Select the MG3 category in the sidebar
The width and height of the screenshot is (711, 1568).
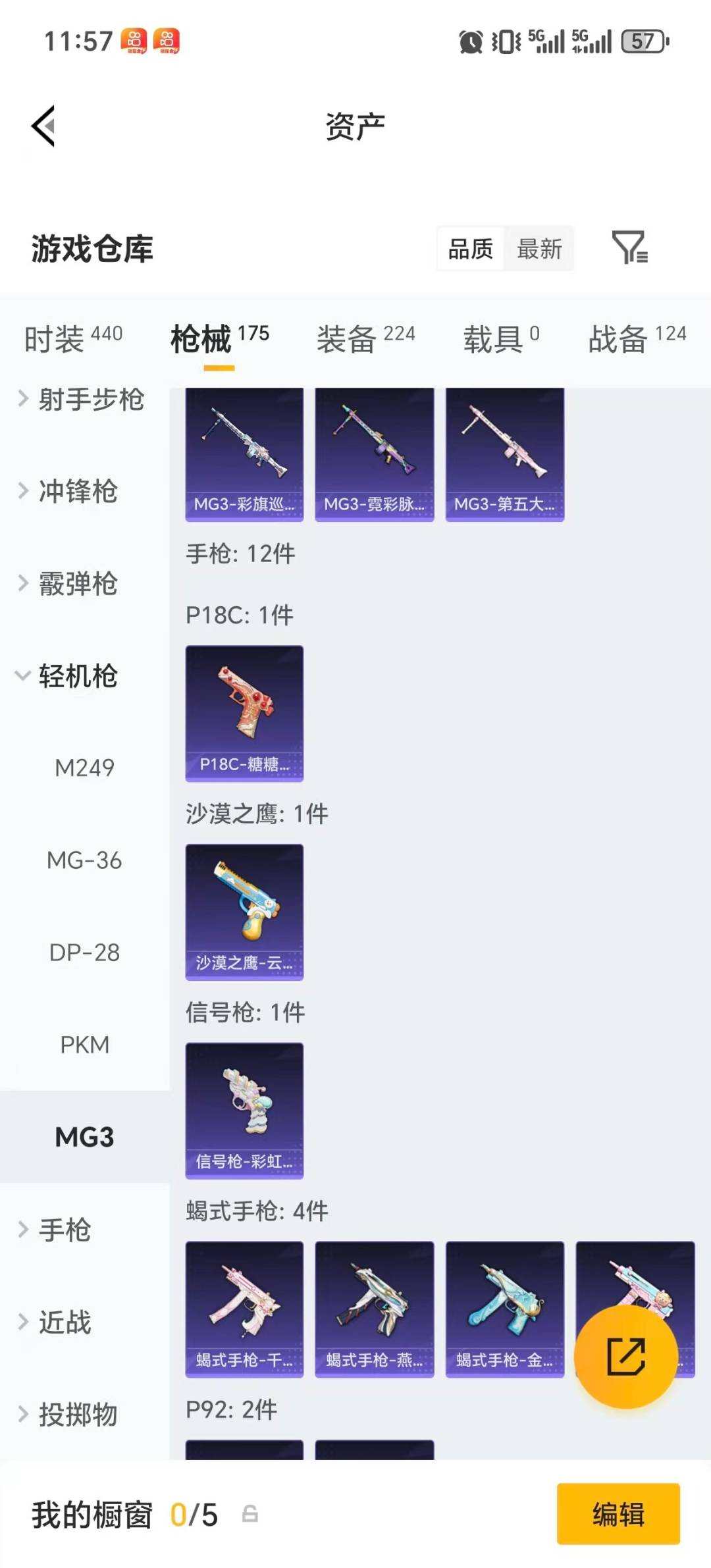86,1136
